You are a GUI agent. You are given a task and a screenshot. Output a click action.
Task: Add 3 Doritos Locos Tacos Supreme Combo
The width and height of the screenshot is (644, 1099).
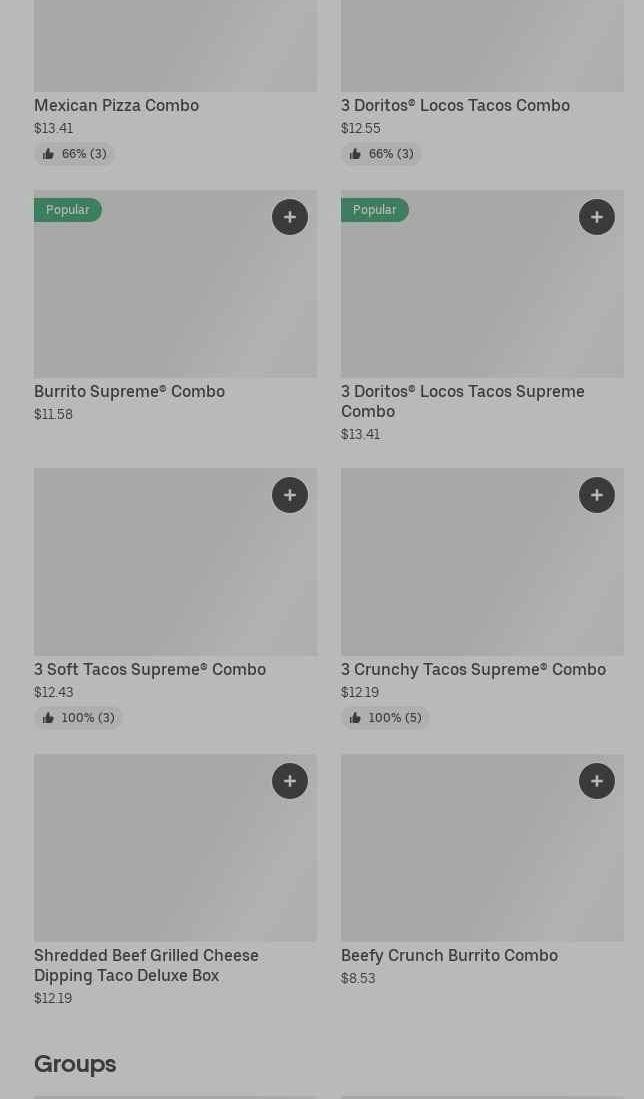click(597, 217)
